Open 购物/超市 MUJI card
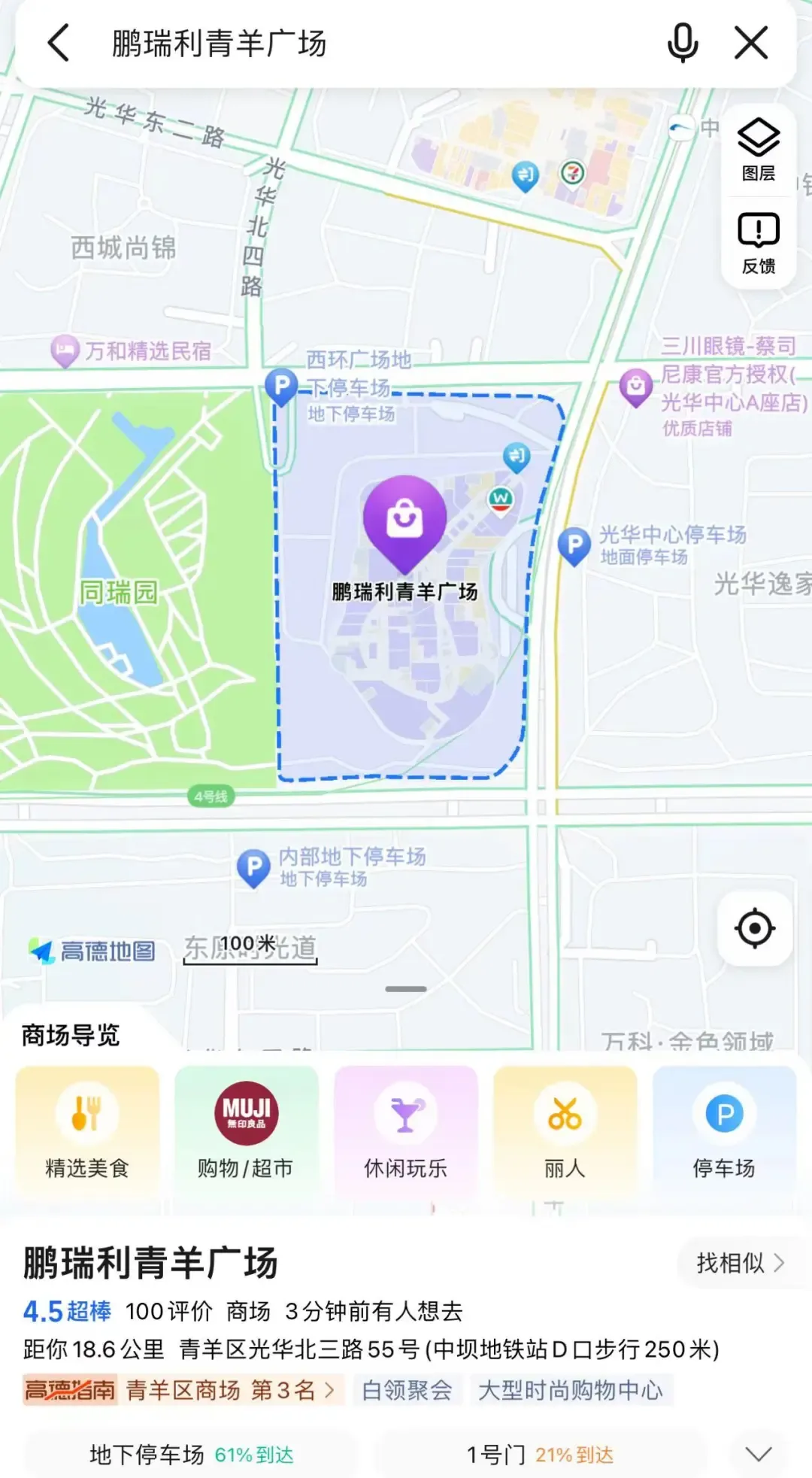The width and height of the screenshot is (812, 1478). pos(246,1130)
